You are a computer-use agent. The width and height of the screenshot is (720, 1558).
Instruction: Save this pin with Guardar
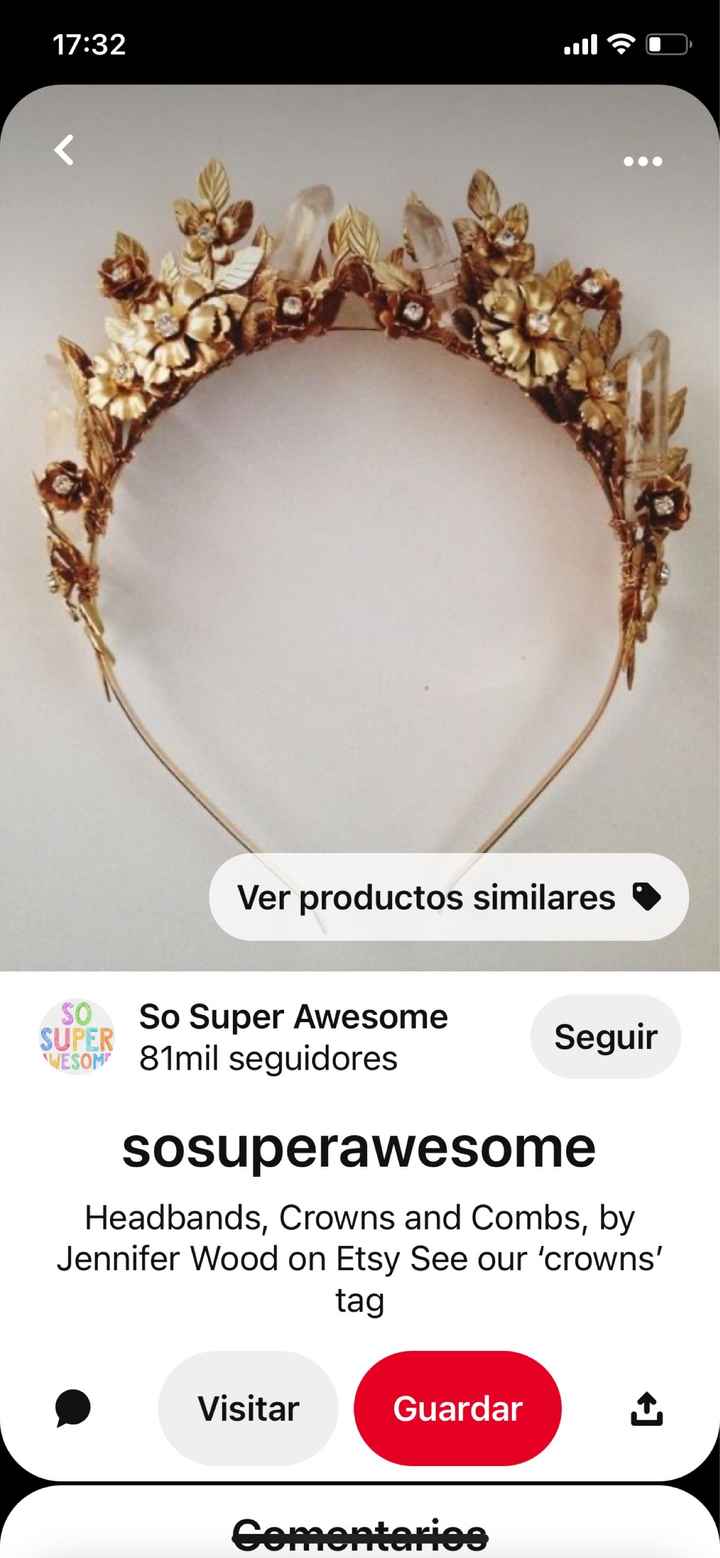[x=457, y=1408]
